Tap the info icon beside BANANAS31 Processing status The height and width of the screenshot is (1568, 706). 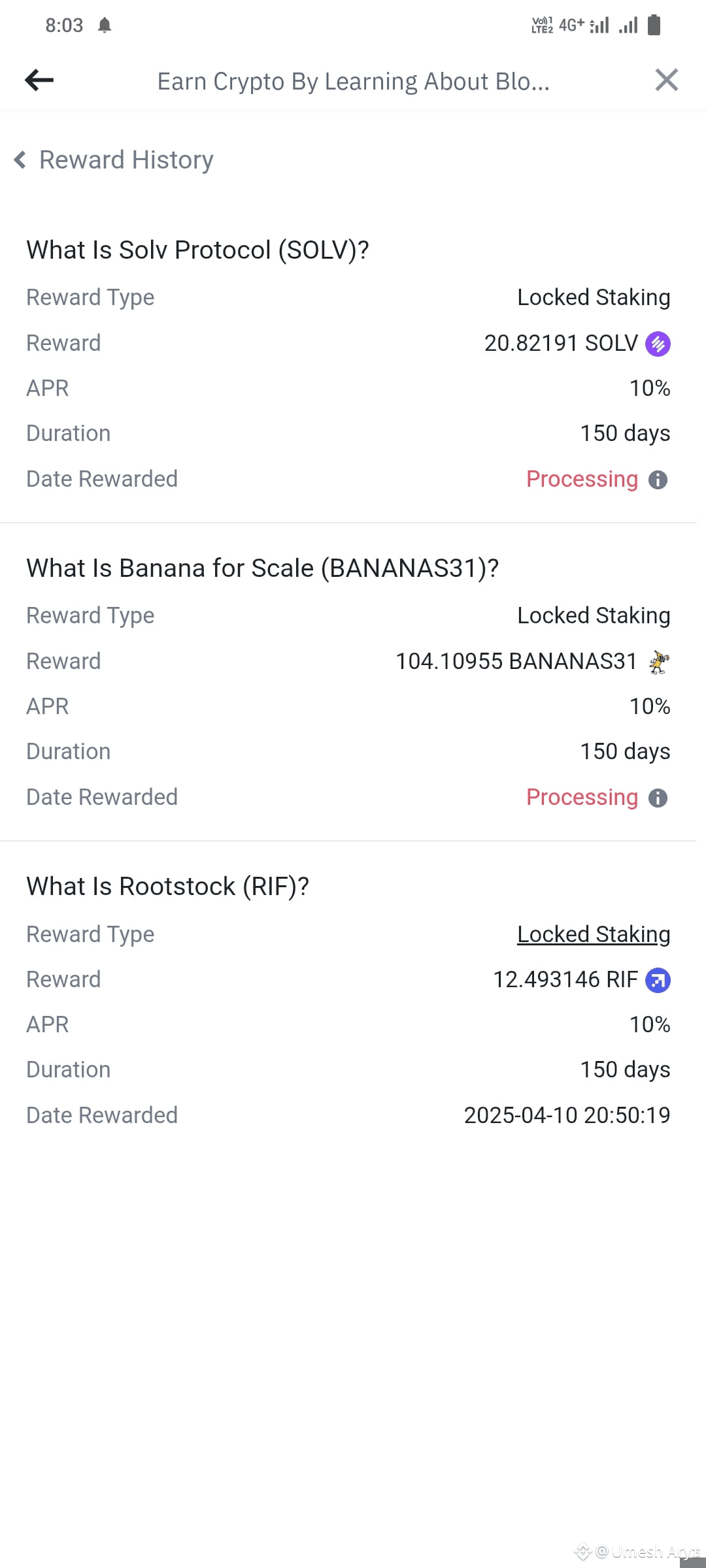[x=659, y=797]
